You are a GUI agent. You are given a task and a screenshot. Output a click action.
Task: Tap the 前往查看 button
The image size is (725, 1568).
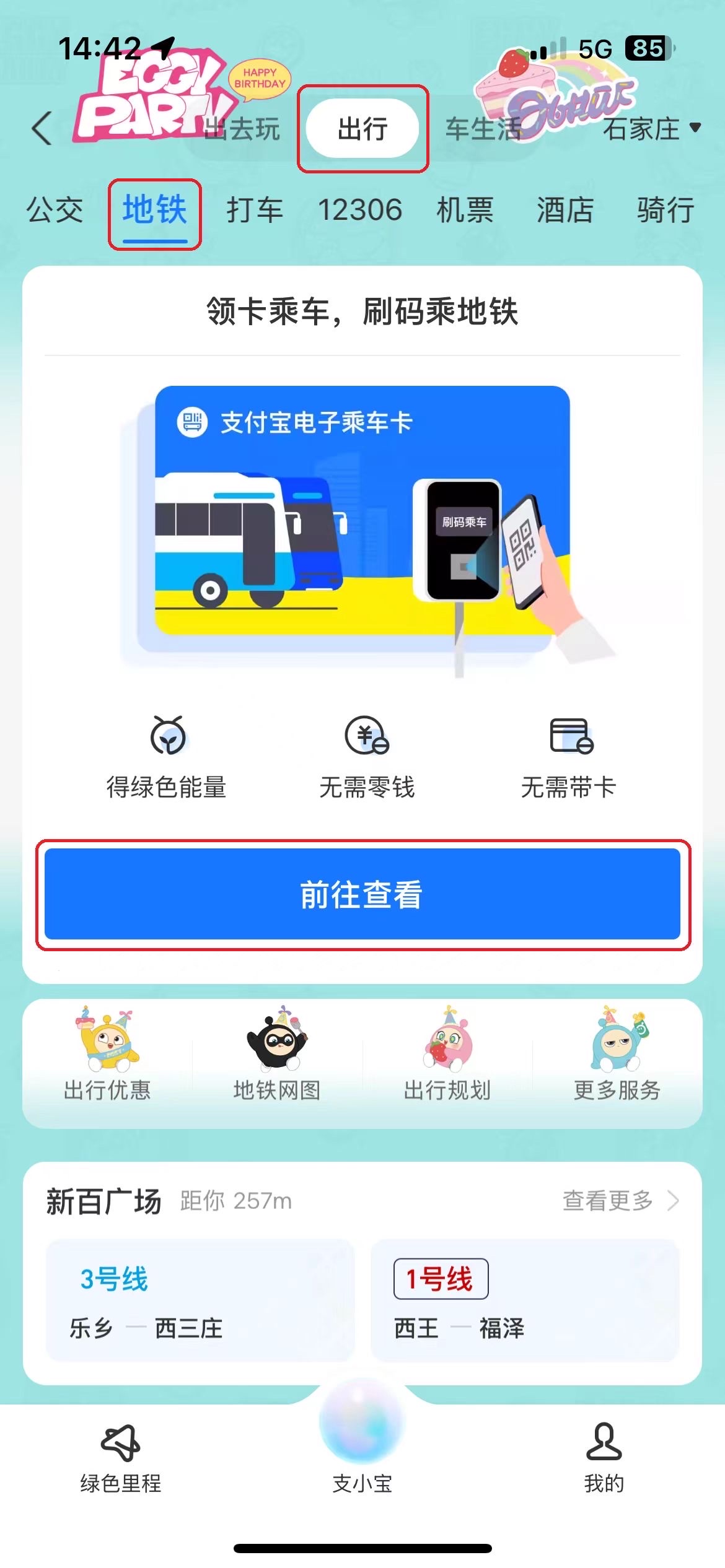[362, 894]
